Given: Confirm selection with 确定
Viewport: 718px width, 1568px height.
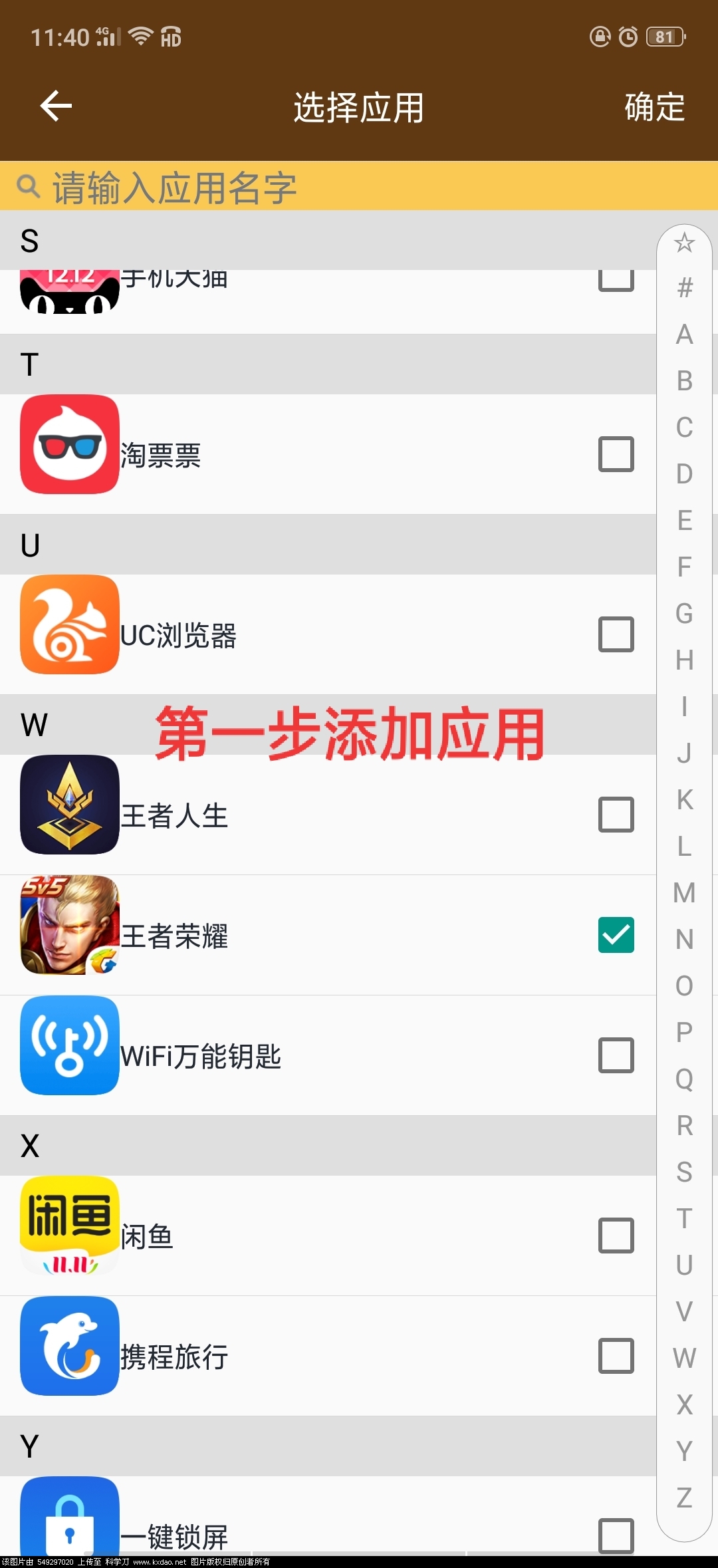Looking at the screenshot, I should pos(654,107).
